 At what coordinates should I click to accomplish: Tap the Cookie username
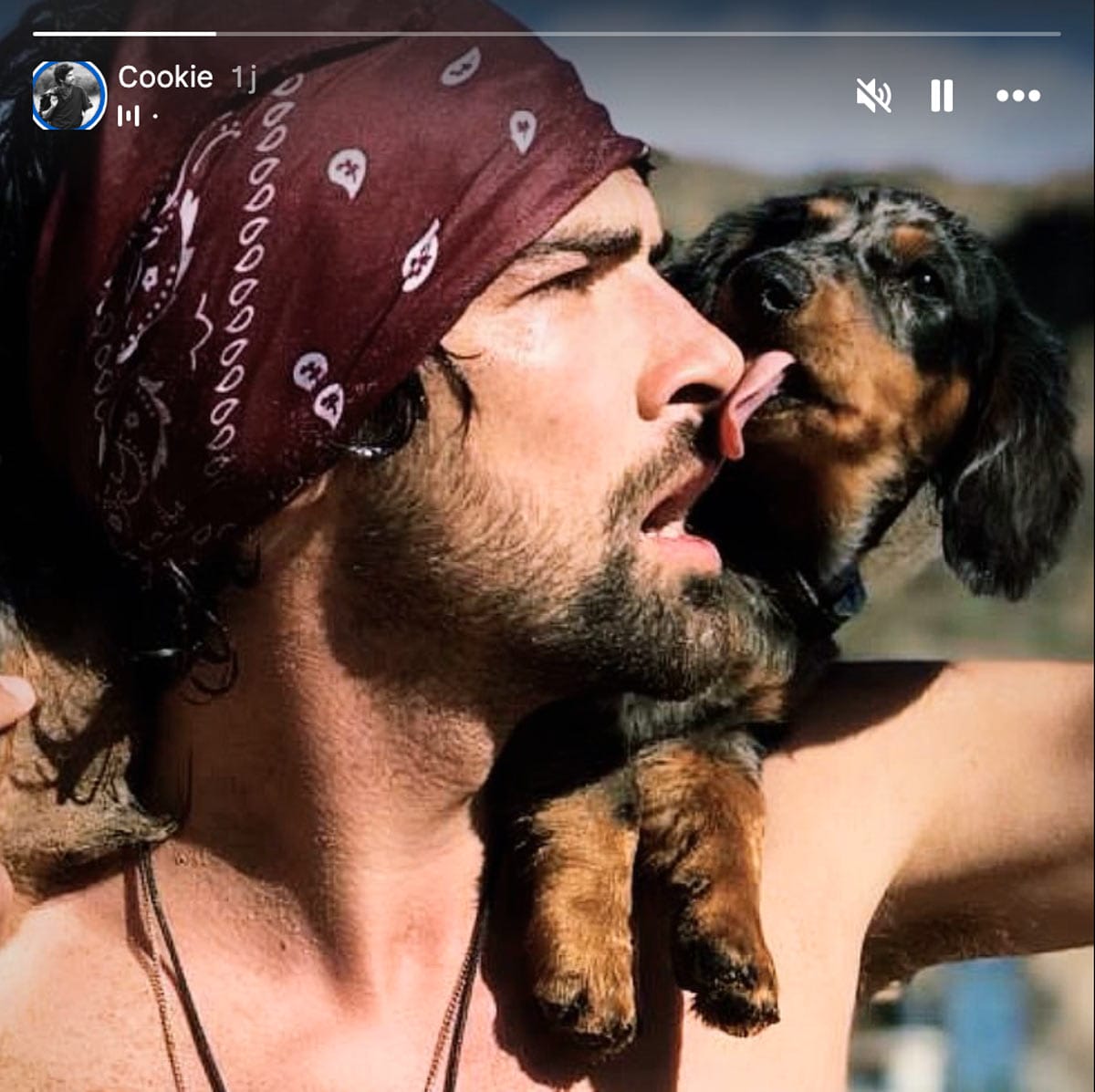point(165,78)
